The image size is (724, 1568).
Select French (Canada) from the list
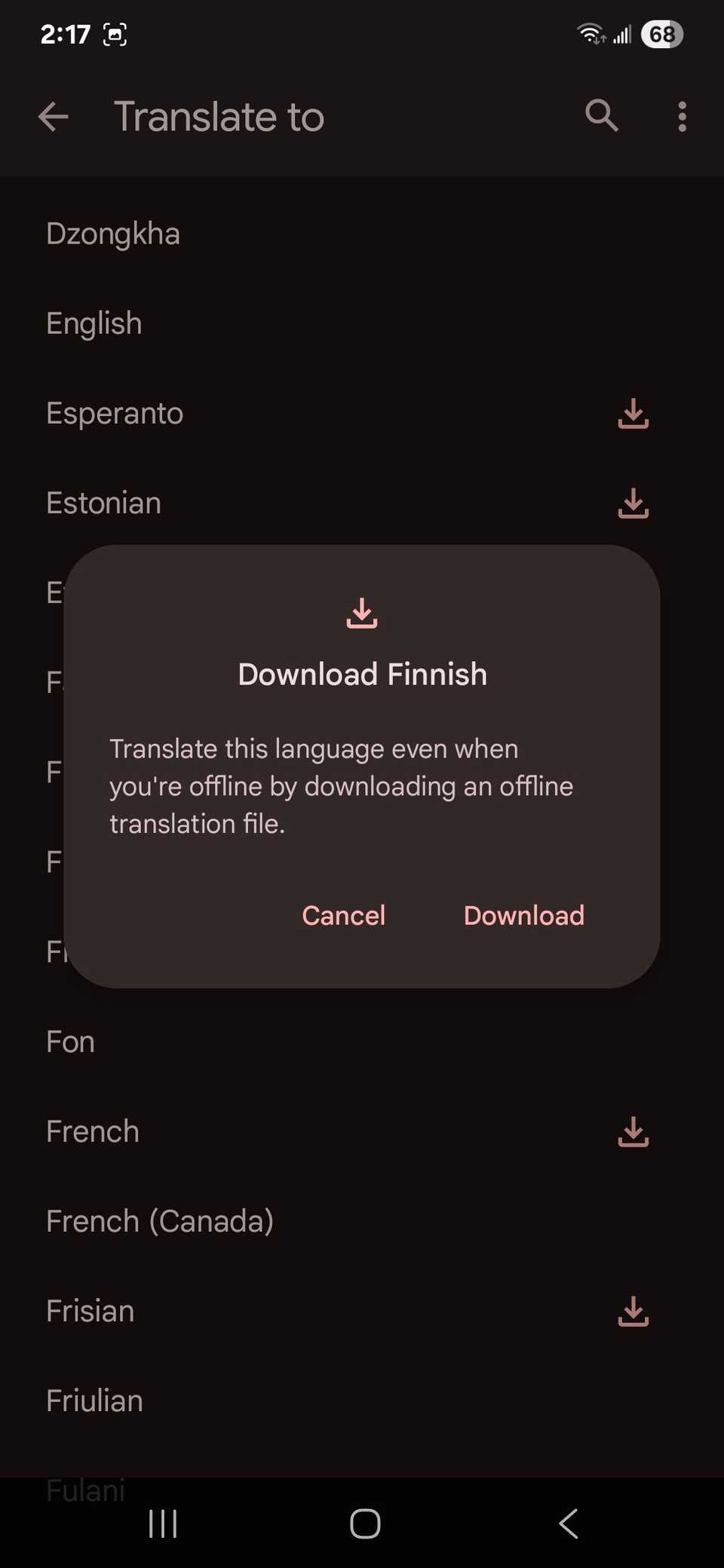click(x=160, y=1221)
